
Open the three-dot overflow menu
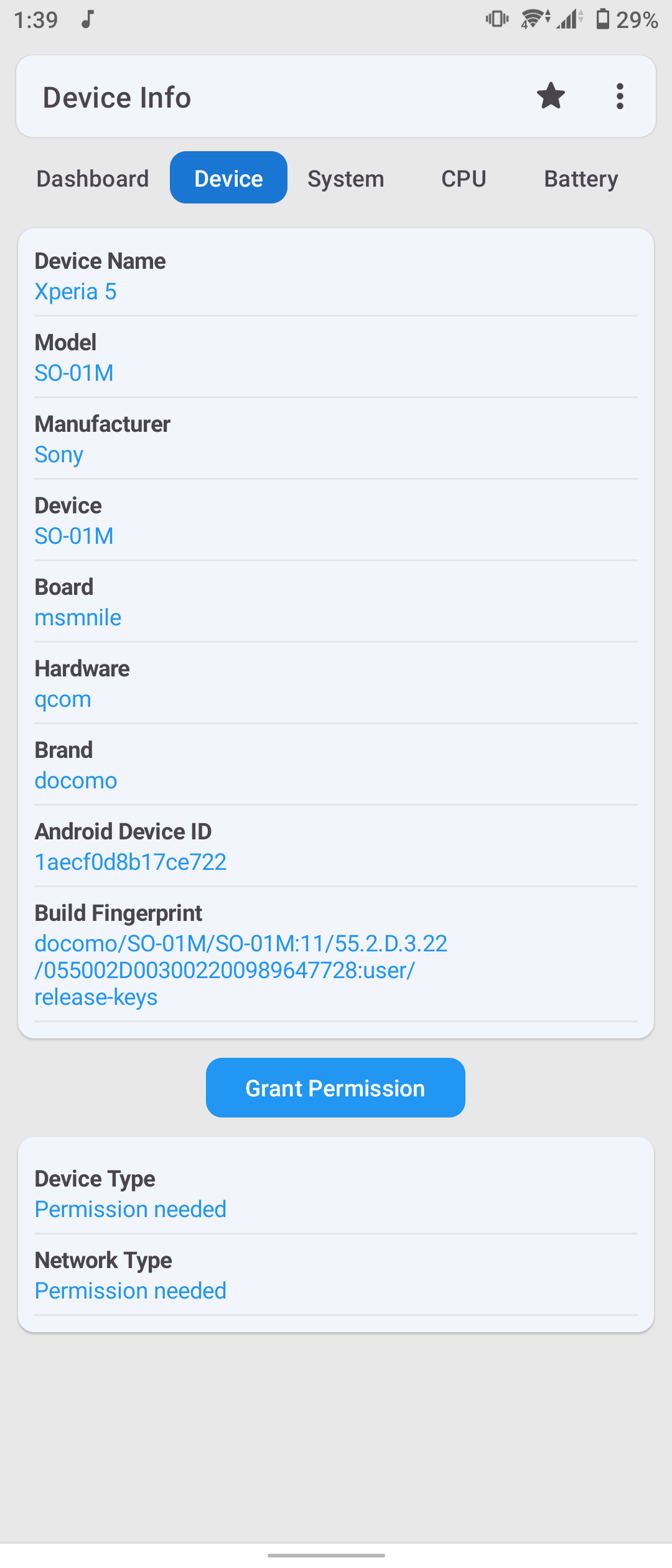[x=620, y=96]
